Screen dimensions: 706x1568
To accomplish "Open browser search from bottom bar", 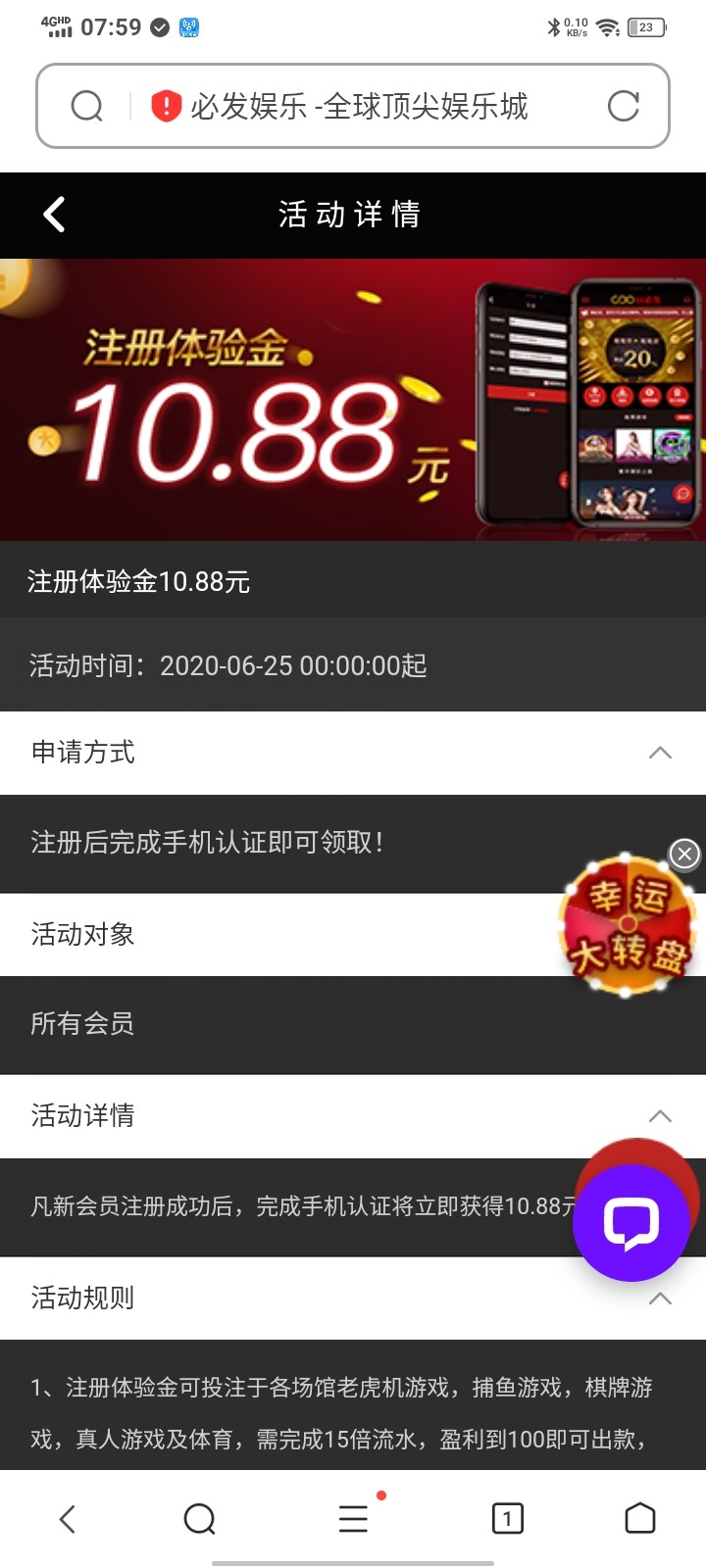I will pos(199,1519).
